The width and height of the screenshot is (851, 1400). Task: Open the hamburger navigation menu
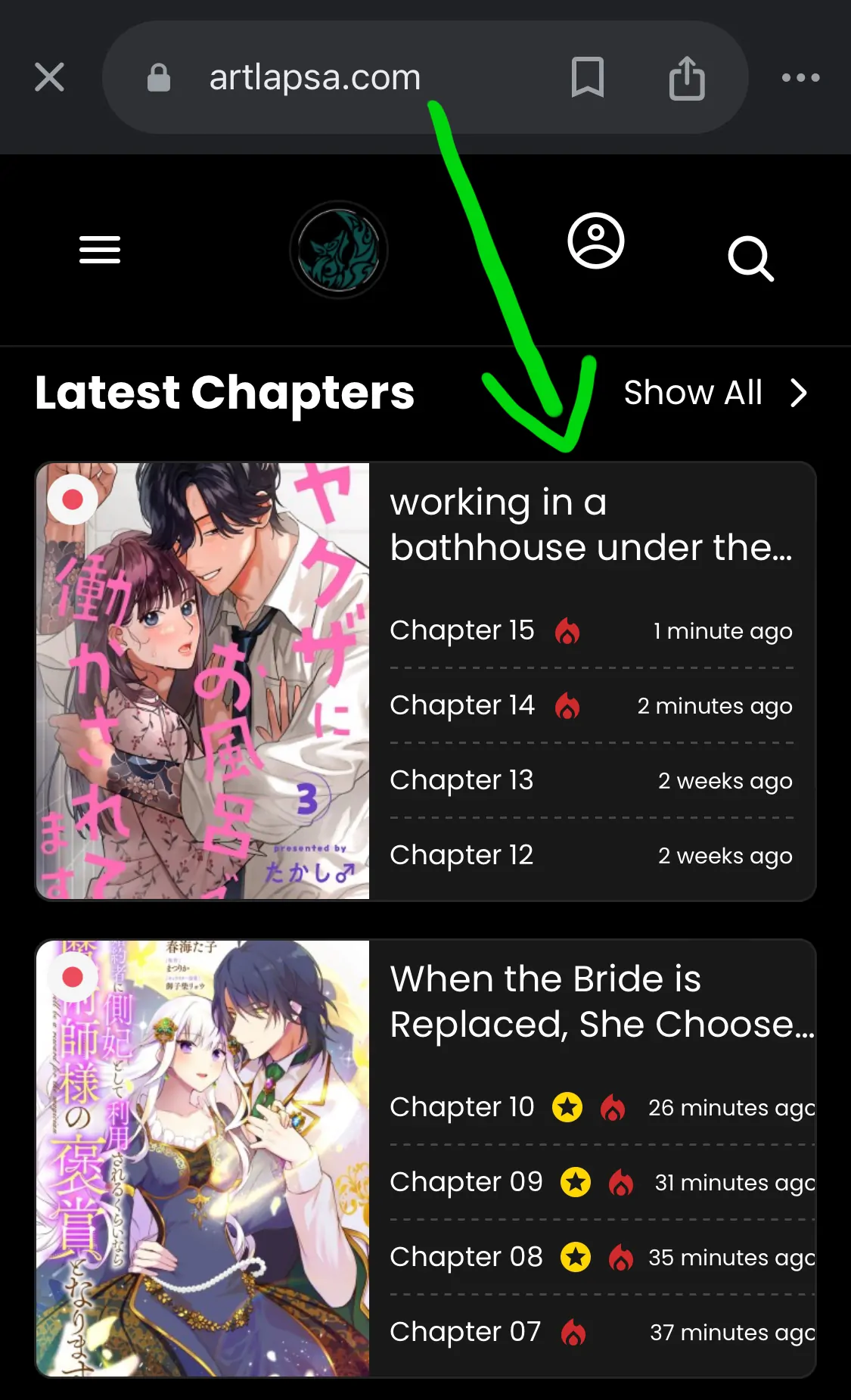pos(100,250)
